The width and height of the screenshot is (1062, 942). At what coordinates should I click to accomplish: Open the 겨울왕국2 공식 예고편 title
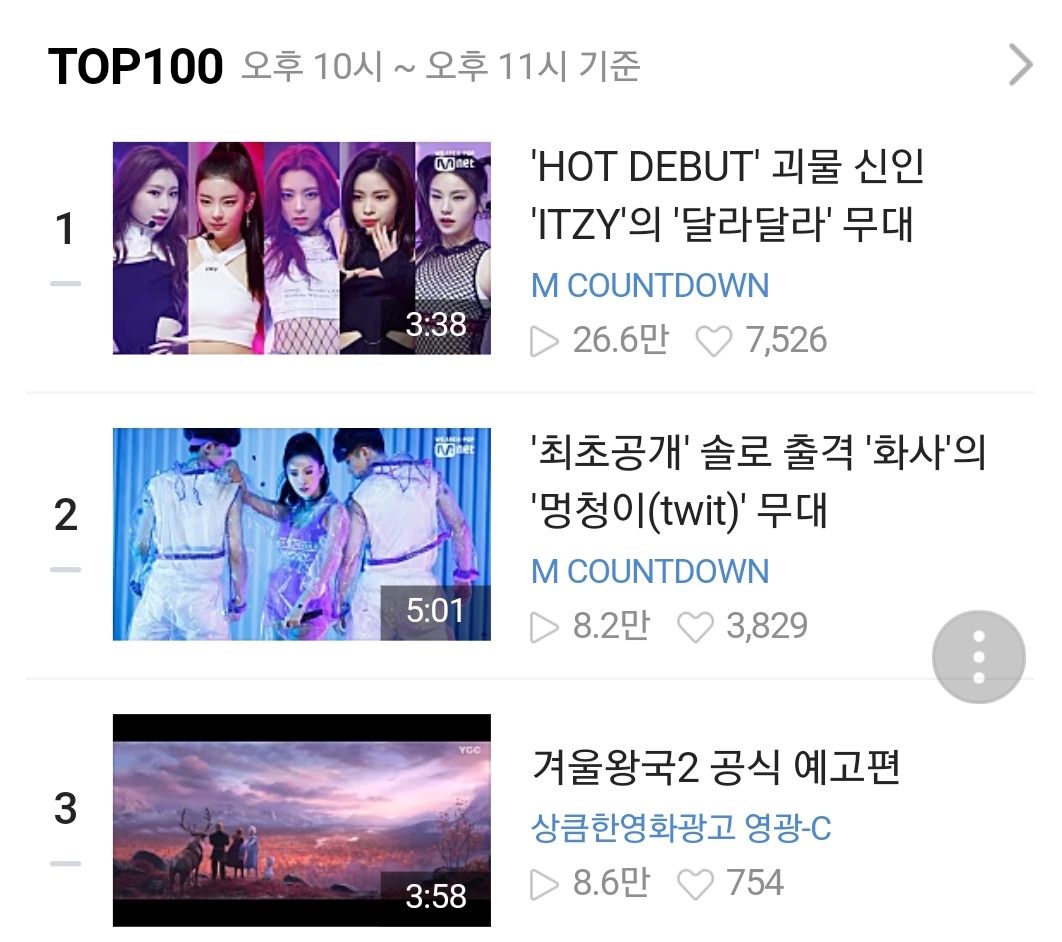(716, 768)
